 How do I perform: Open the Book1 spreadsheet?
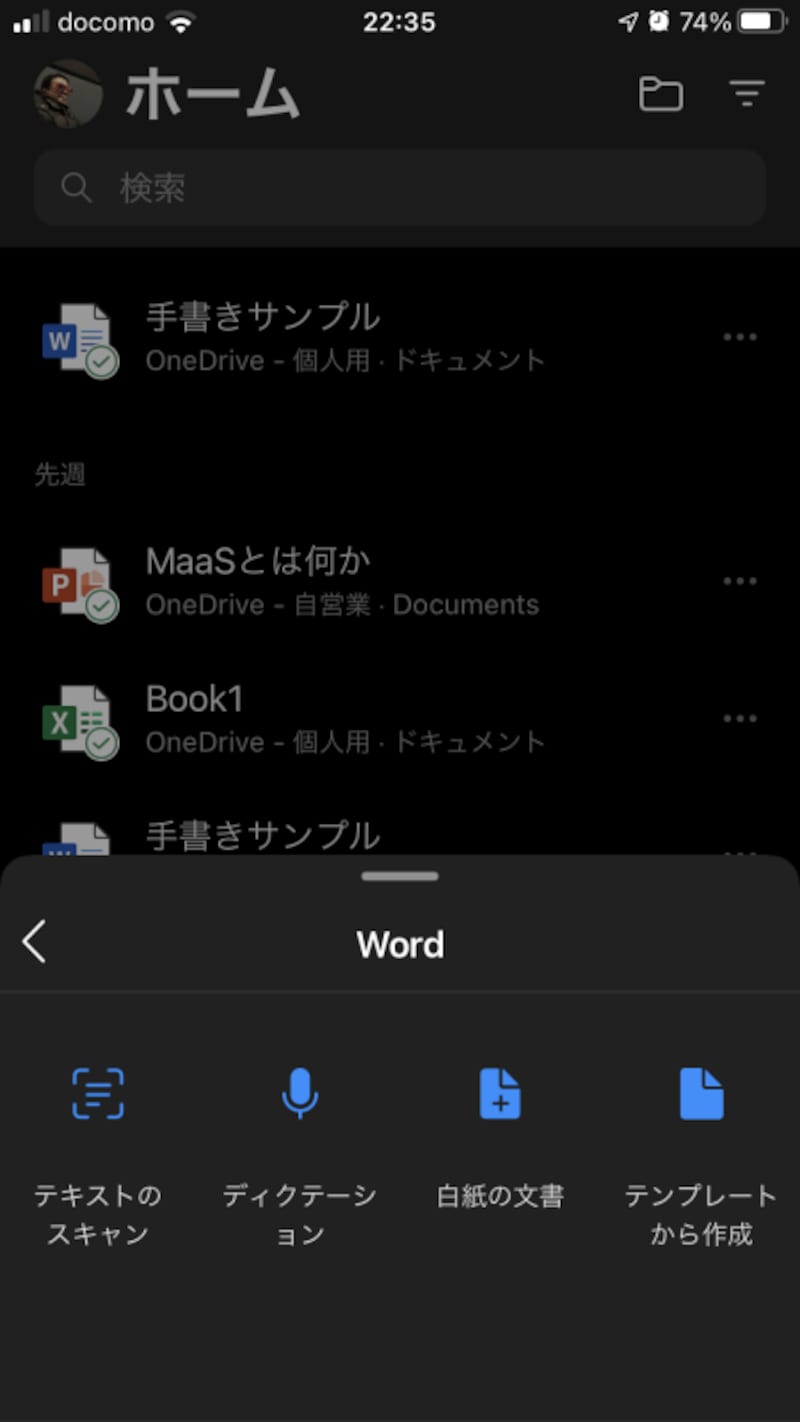click(x=195, y=699)
